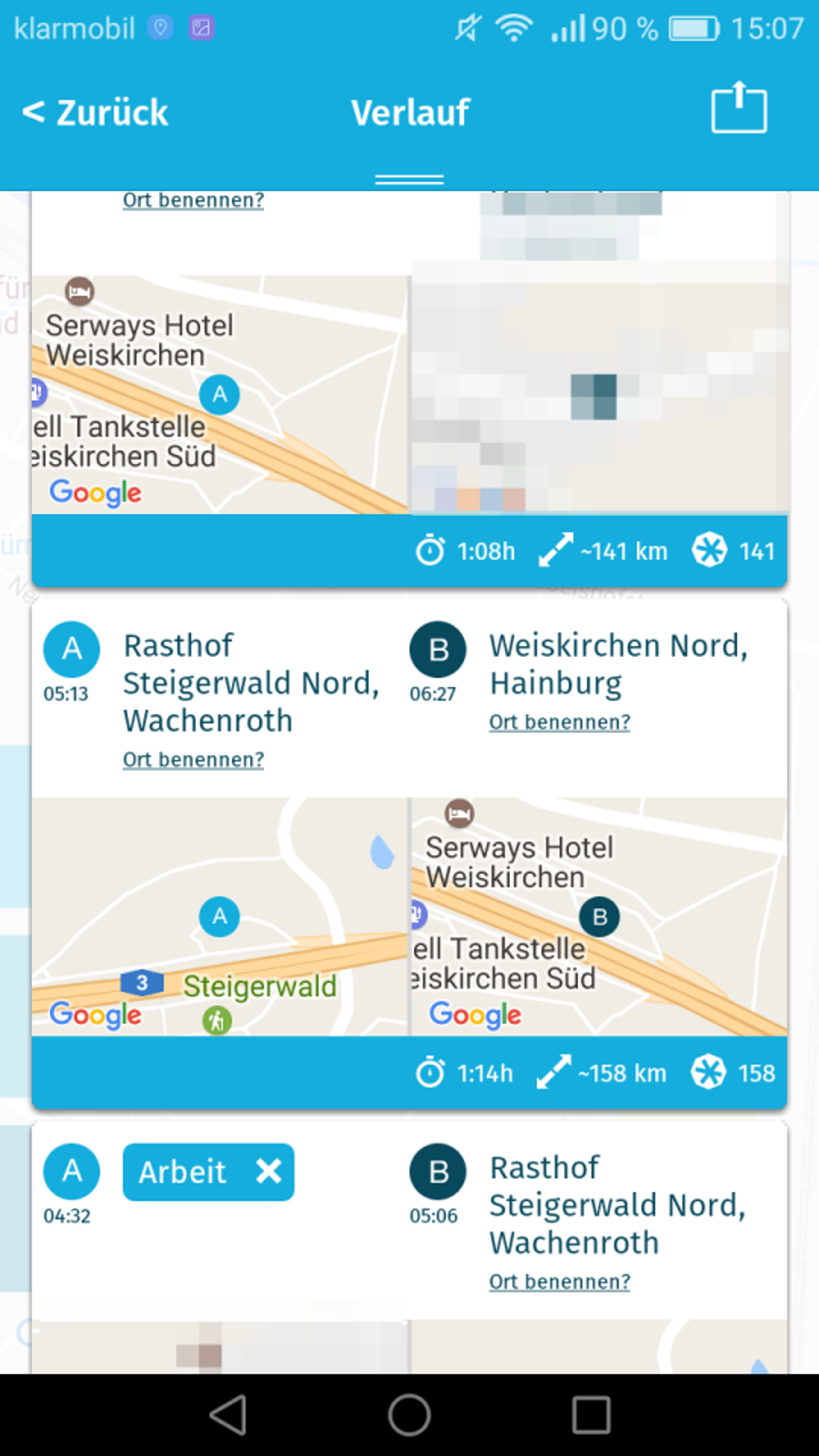Open recent apps from navigation bar

pos(591,1415)
